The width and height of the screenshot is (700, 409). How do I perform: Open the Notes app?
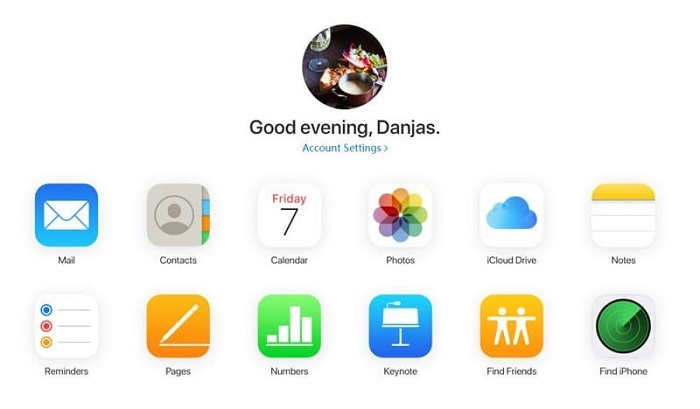[x=622, y=215]
